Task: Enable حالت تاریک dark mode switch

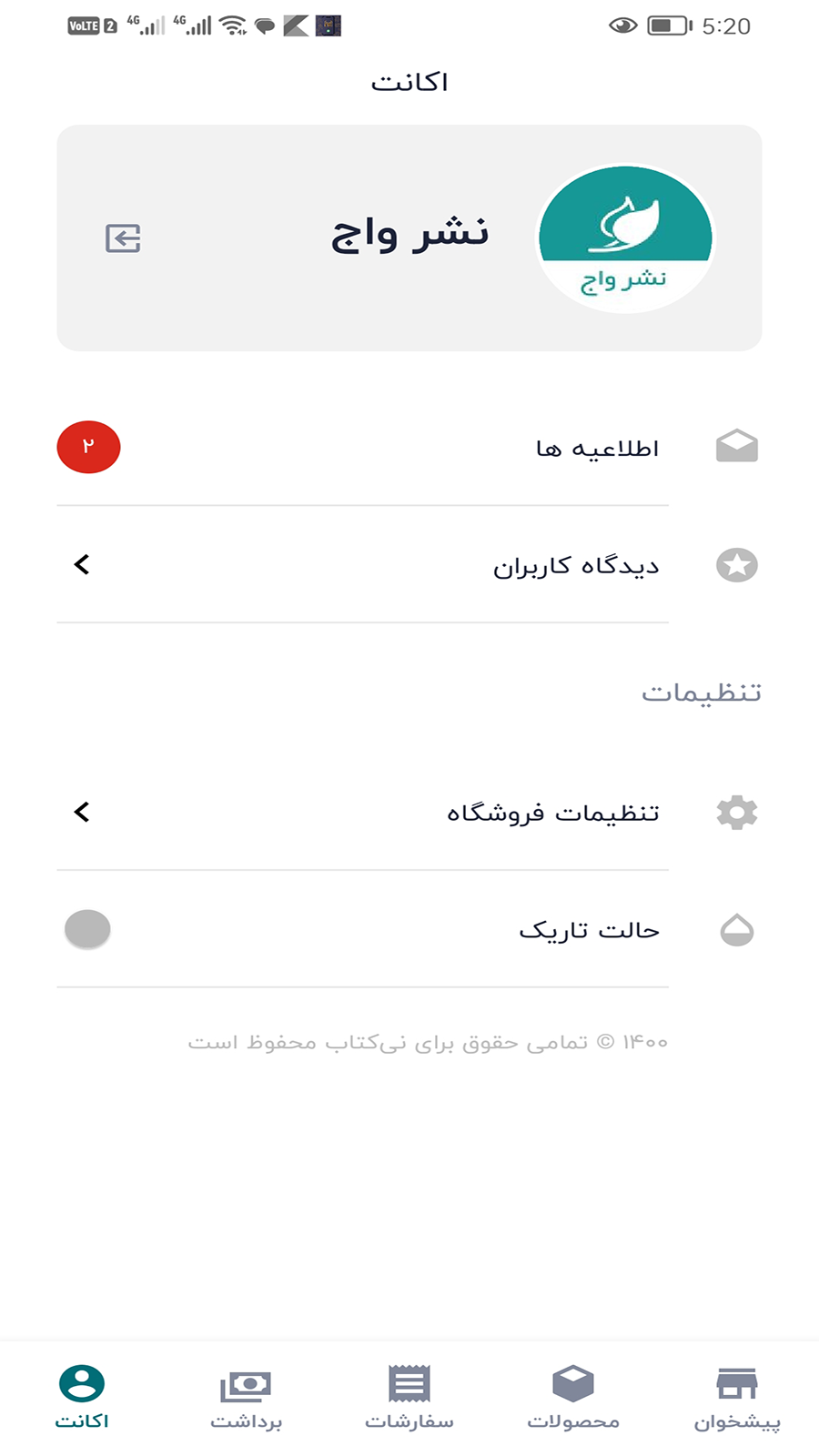Action: click(x=88, y=929)
